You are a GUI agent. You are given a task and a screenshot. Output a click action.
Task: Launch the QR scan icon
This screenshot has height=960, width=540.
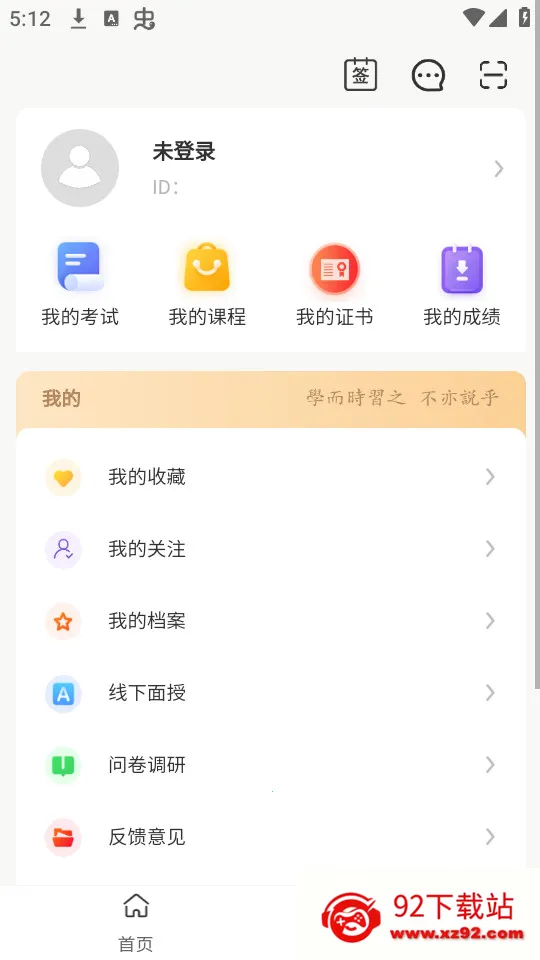[x=493, y=75]
